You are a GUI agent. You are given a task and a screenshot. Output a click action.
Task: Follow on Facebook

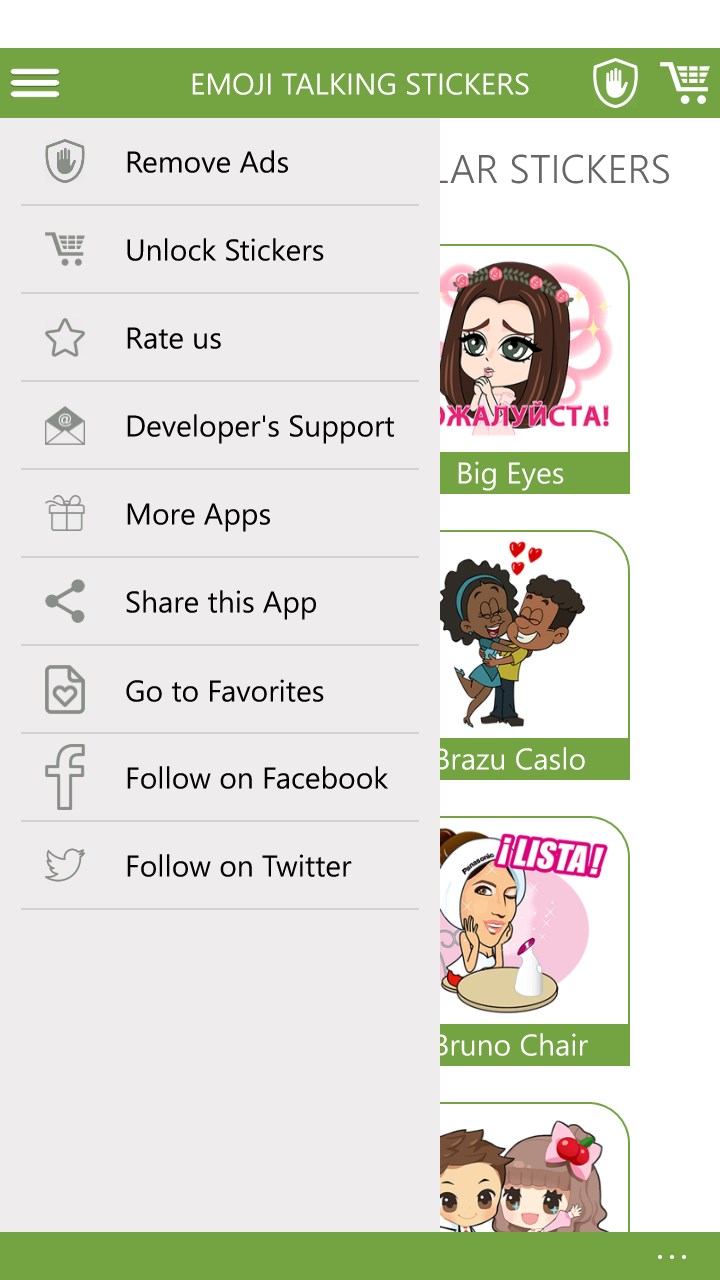(x=256, y=778)
